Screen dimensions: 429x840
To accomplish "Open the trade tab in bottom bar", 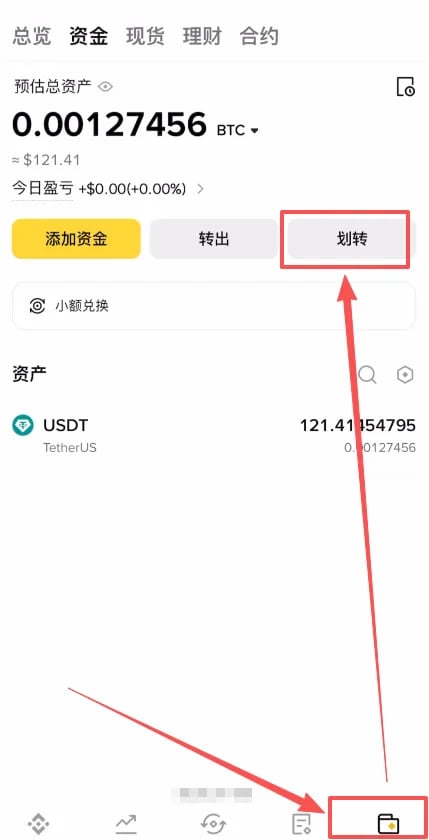I will [214, 823].
